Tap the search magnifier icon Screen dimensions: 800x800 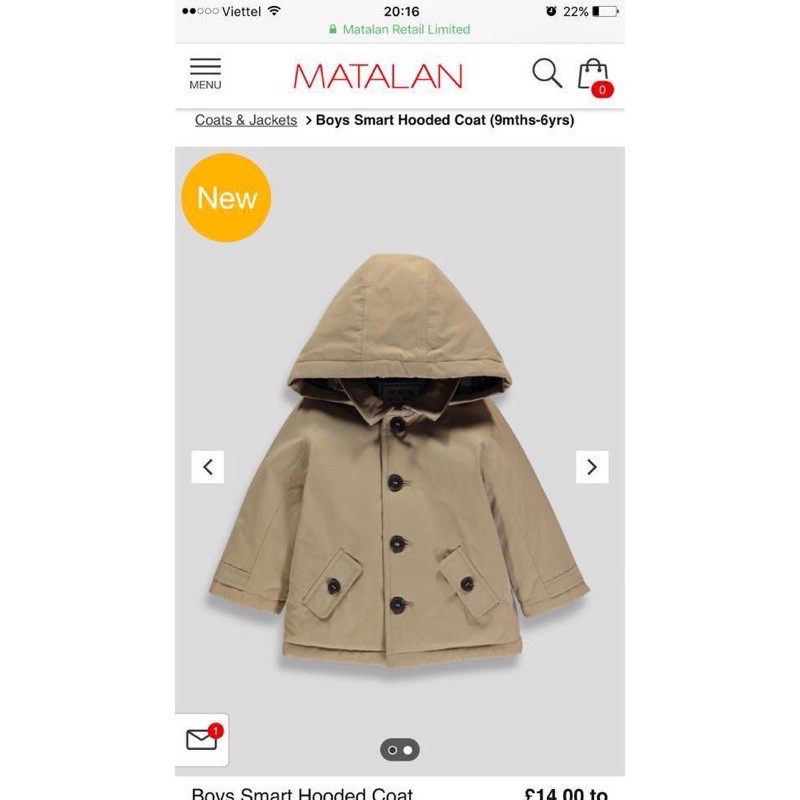point(547,73)
